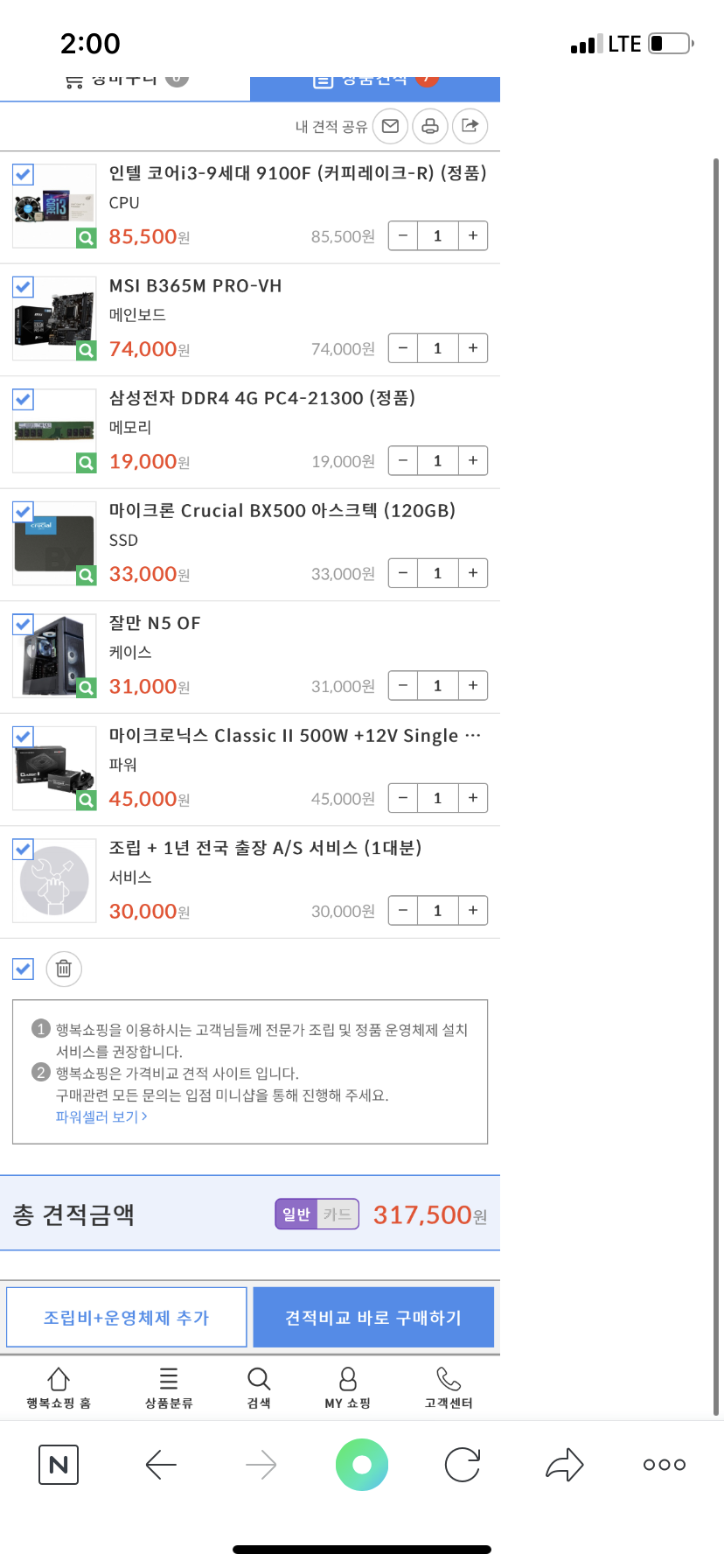The width and height of the screenshot is (724, 1568).
Task: Uncheck the 잘만 N5 OF case
Action: point(24,624)
